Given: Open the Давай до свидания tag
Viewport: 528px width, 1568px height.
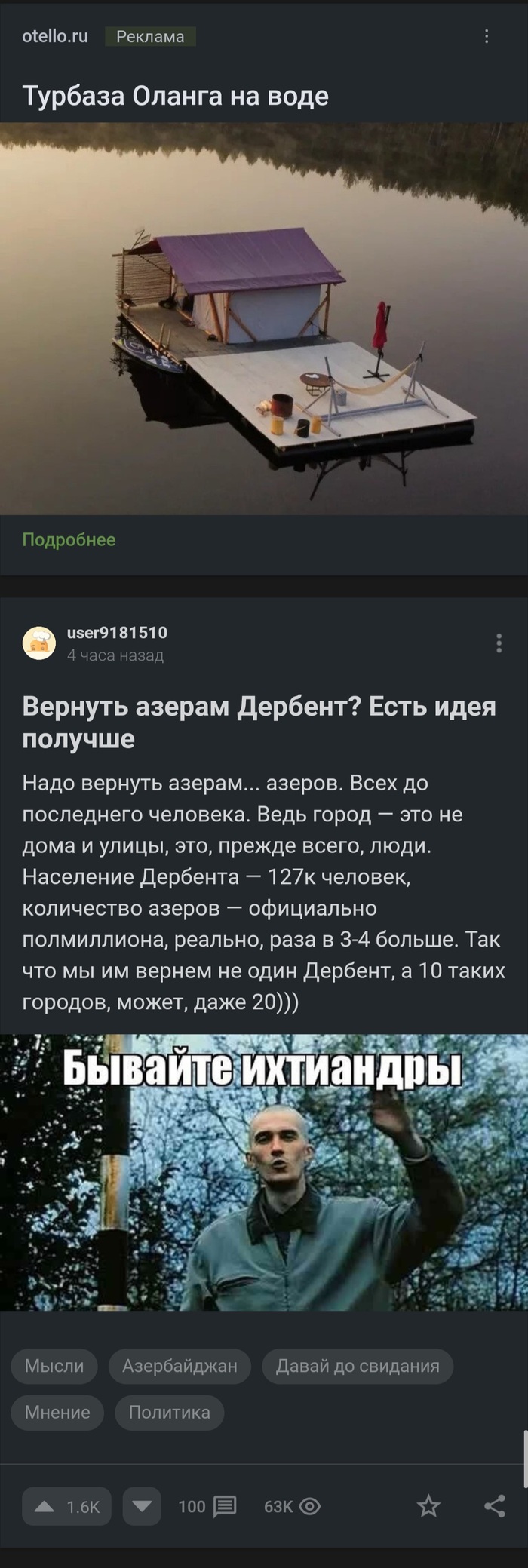Looking at the screenshot, I should (357, 1366).
